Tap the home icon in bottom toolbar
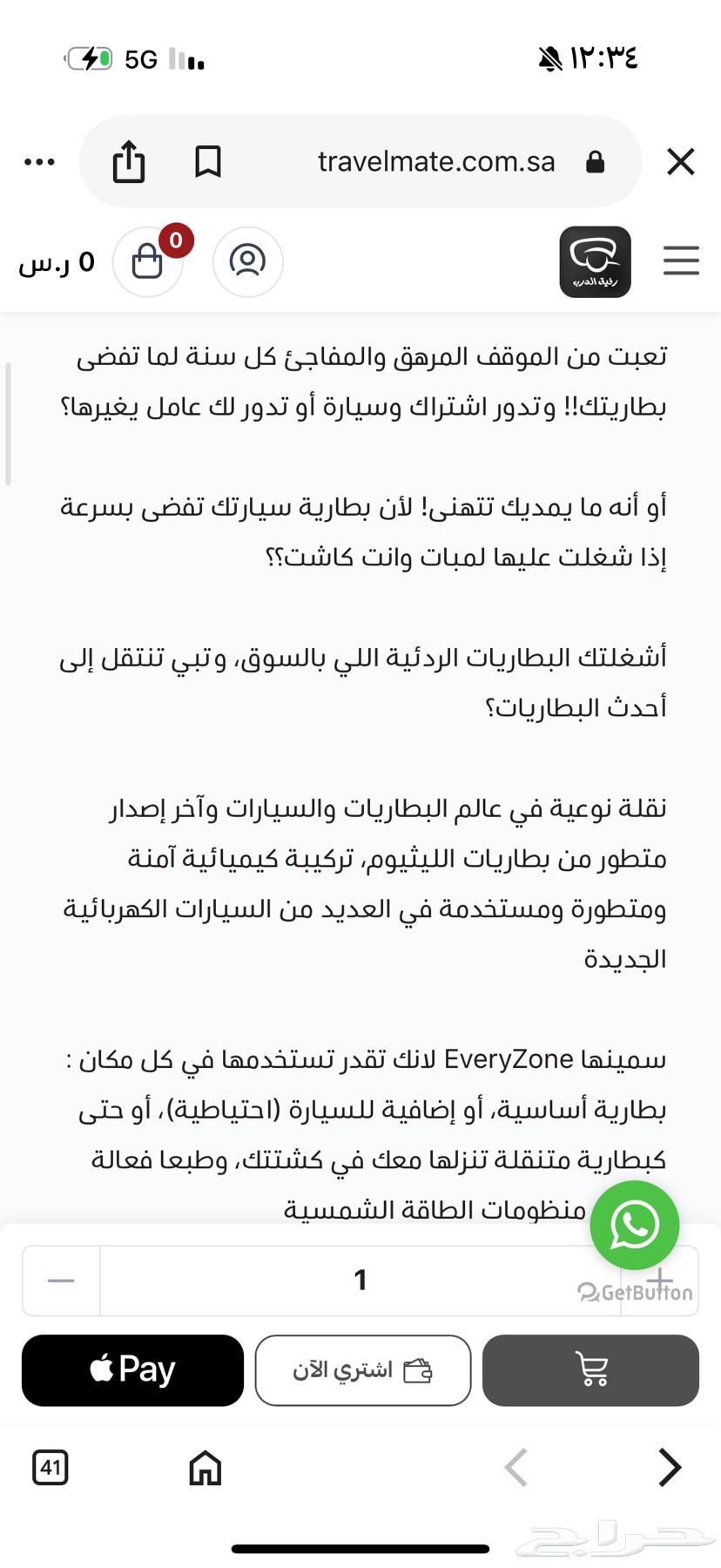 click(204, 1468)
